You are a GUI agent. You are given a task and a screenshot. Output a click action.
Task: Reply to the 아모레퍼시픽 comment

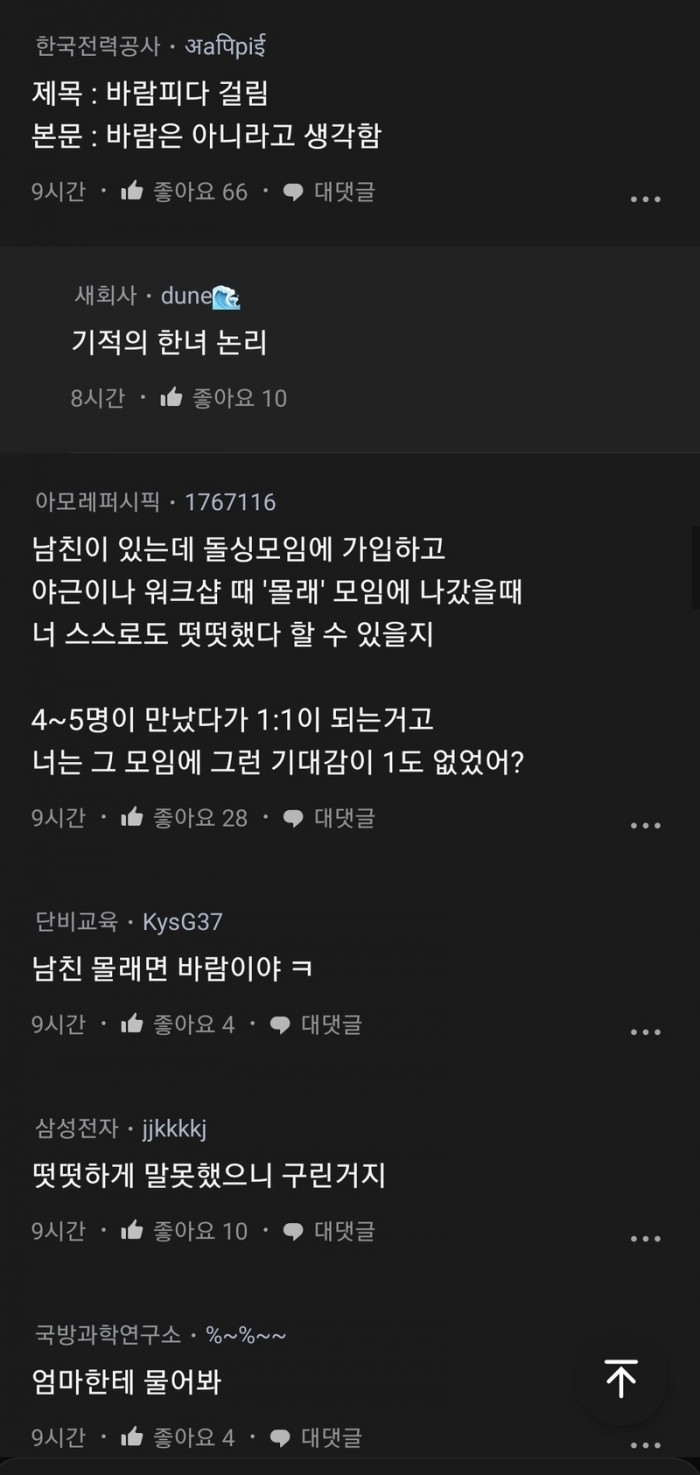(329, 817)
